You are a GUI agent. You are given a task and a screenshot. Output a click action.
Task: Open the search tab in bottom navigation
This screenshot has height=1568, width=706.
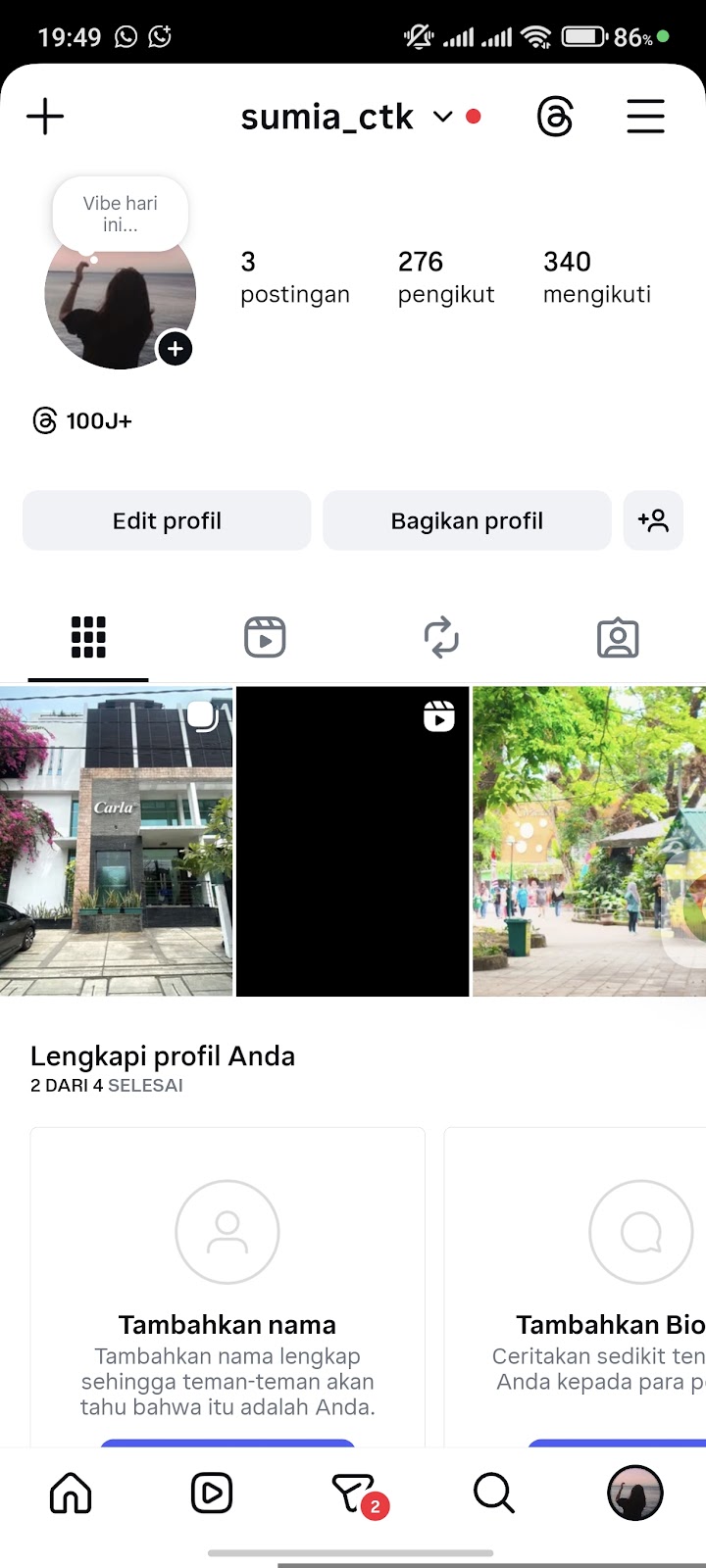(x=493, y=1494)
